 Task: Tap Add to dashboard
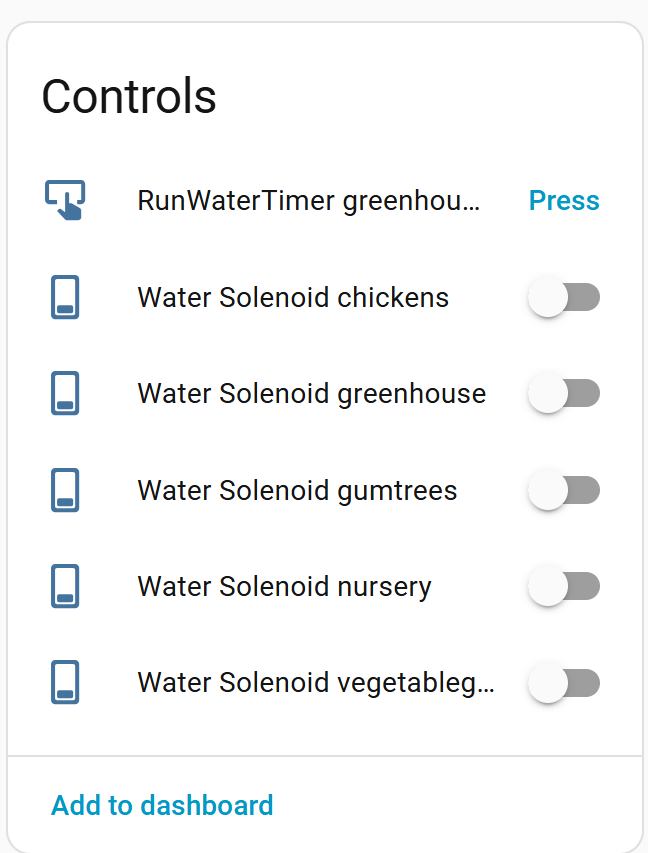[x=162, y=805]
